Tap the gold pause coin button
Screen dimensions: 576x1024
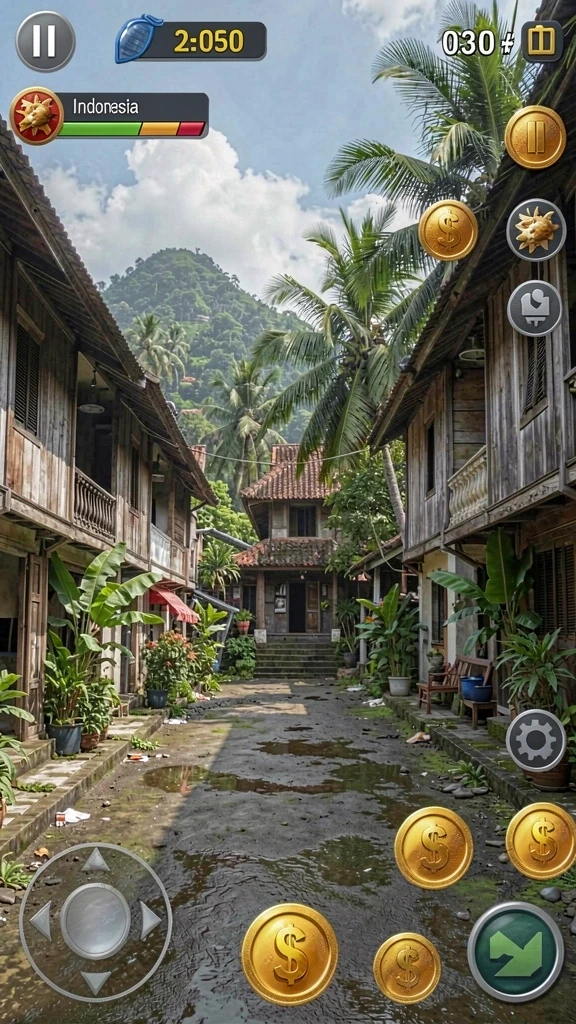pyautogui.click(x=535, y=137)
